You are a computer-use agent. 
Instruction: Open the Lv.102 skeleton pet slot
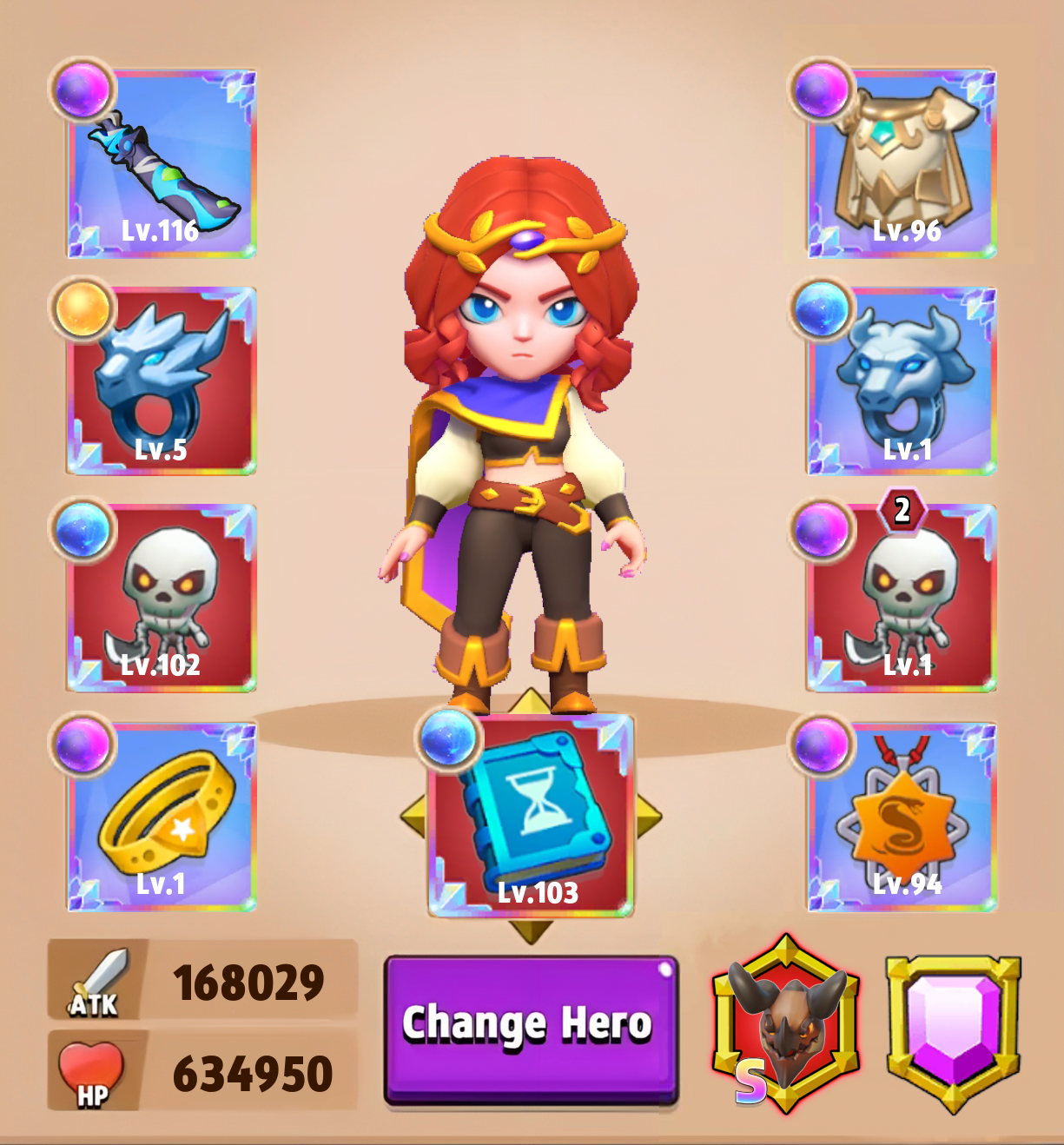[x=162, y=598]
